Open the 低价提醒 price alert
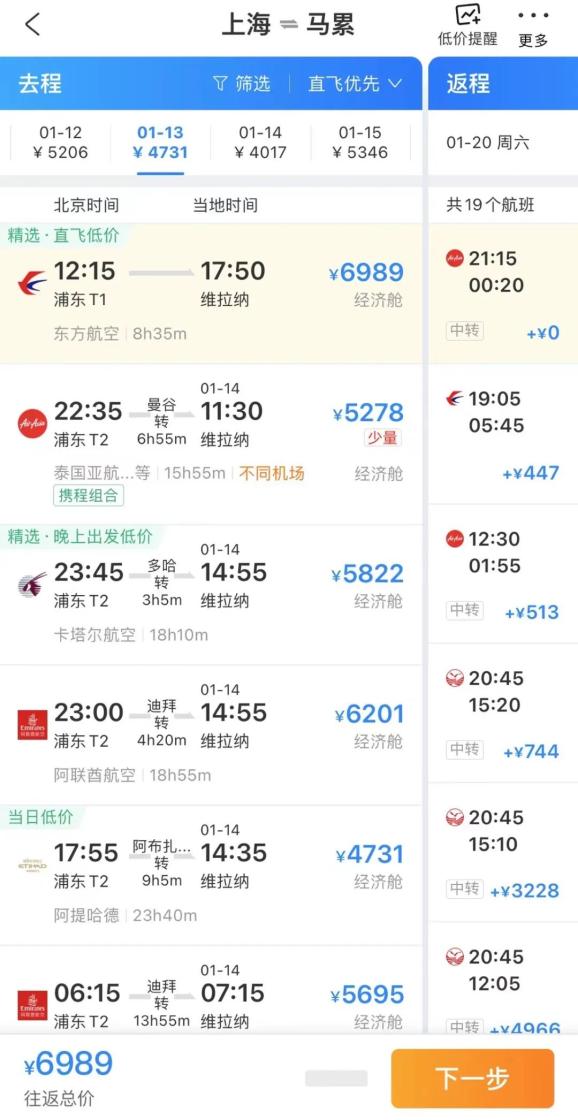578x1120 pixels. (467, 26)
